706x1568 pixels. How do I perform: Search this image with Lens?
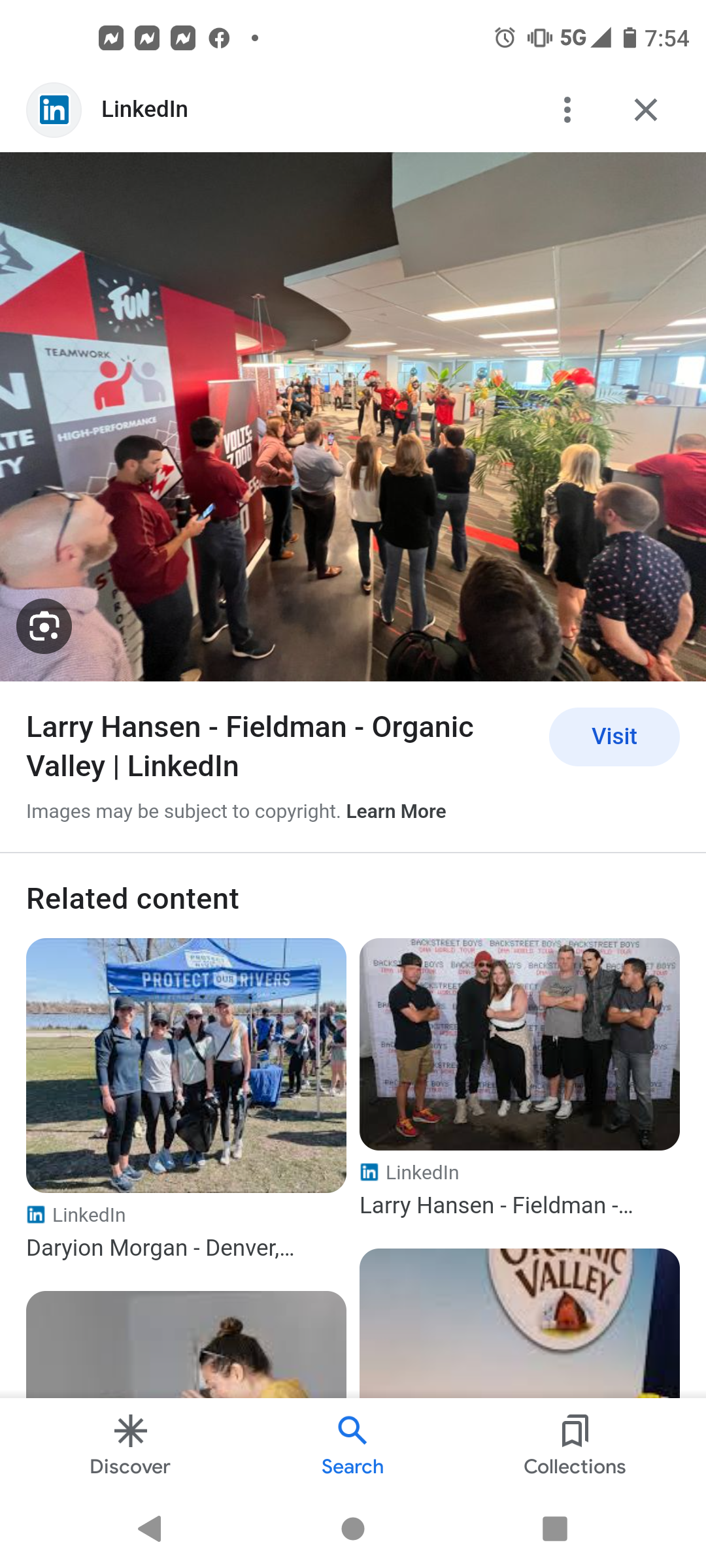point(44,627)
